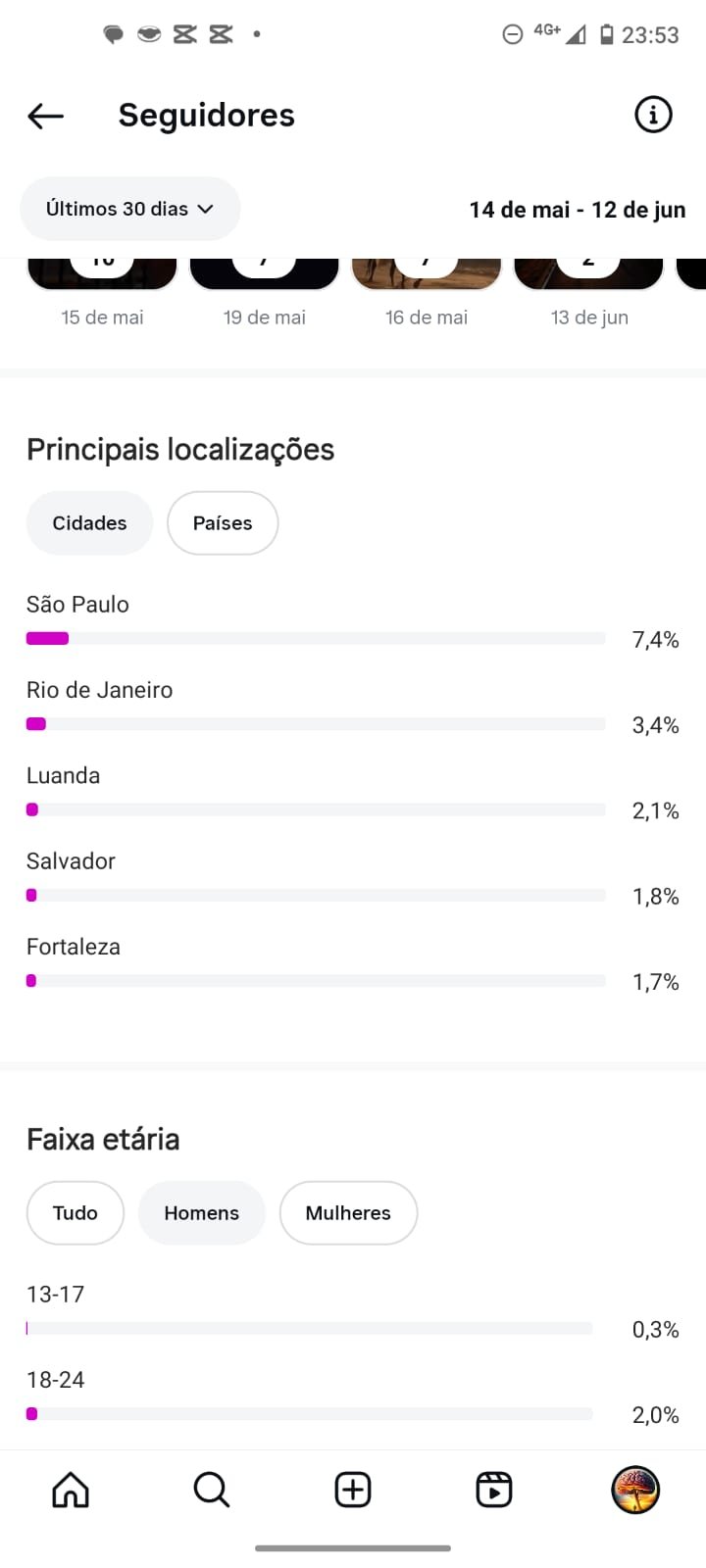Open the Reels tab
This screenshot has width=706, height=1568.
click(494, 1490)
